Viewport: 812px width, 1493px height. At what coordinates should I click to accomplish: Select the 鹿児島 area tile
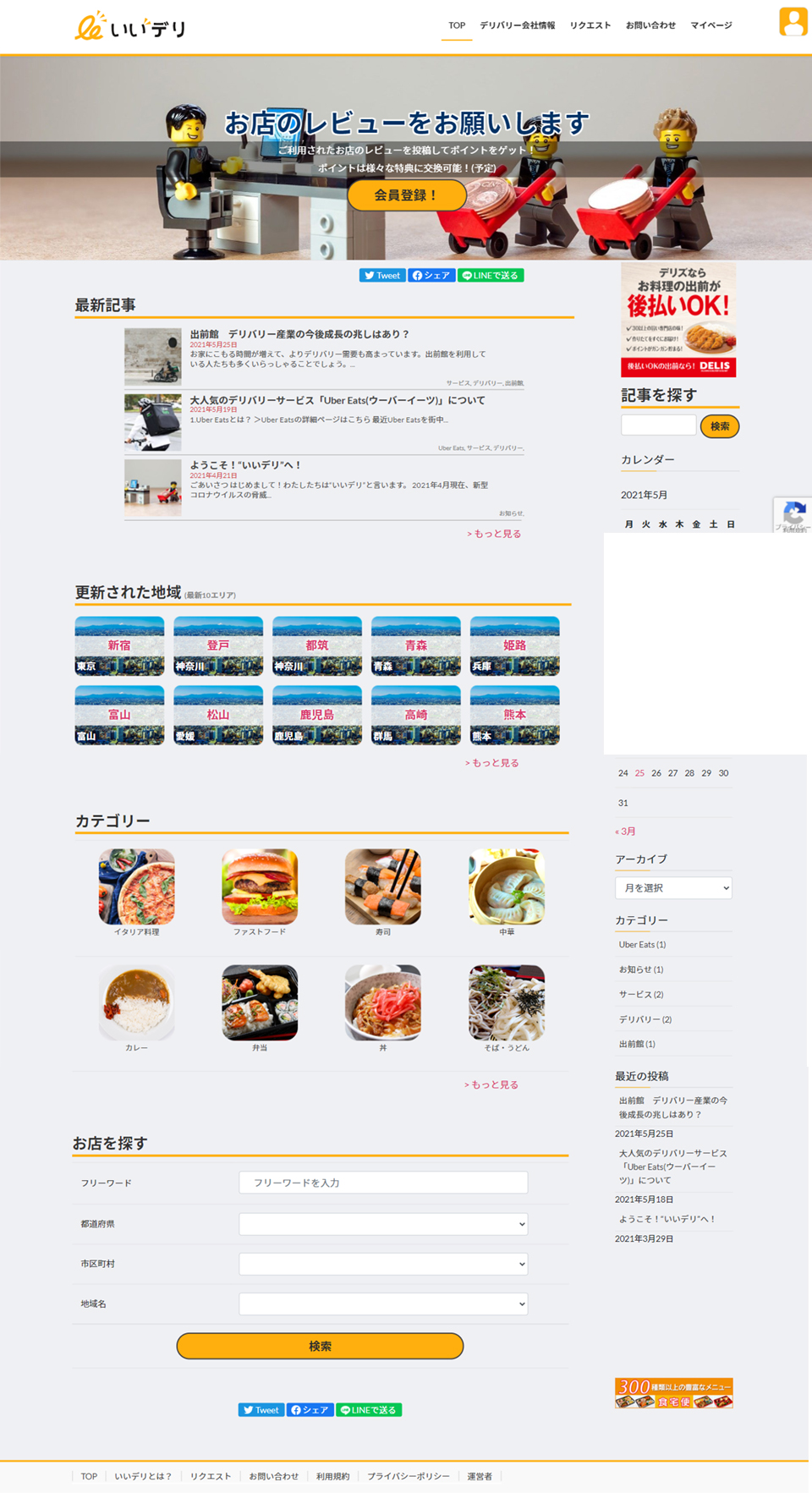point(317,716)
